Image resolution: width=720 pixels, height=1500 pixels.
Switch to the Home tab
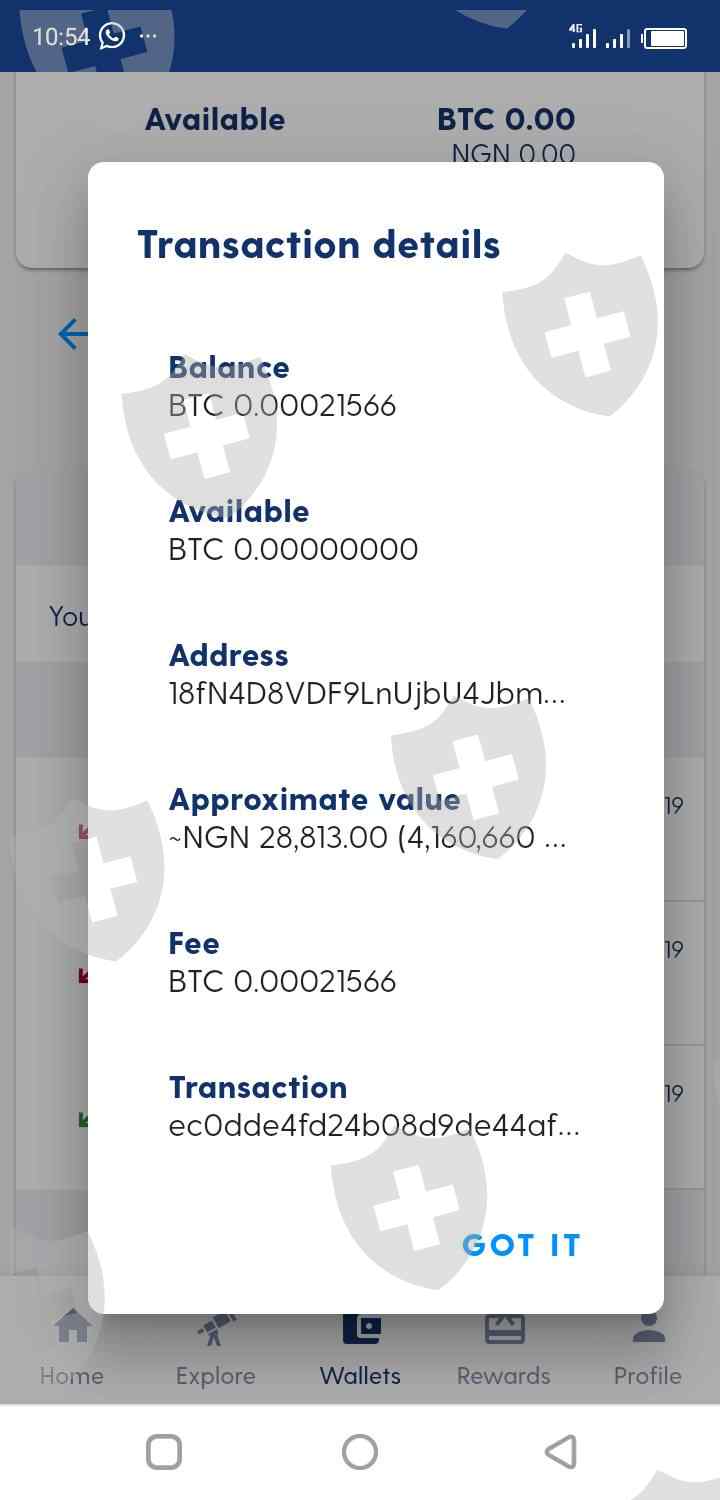[x=72, y=1348]
